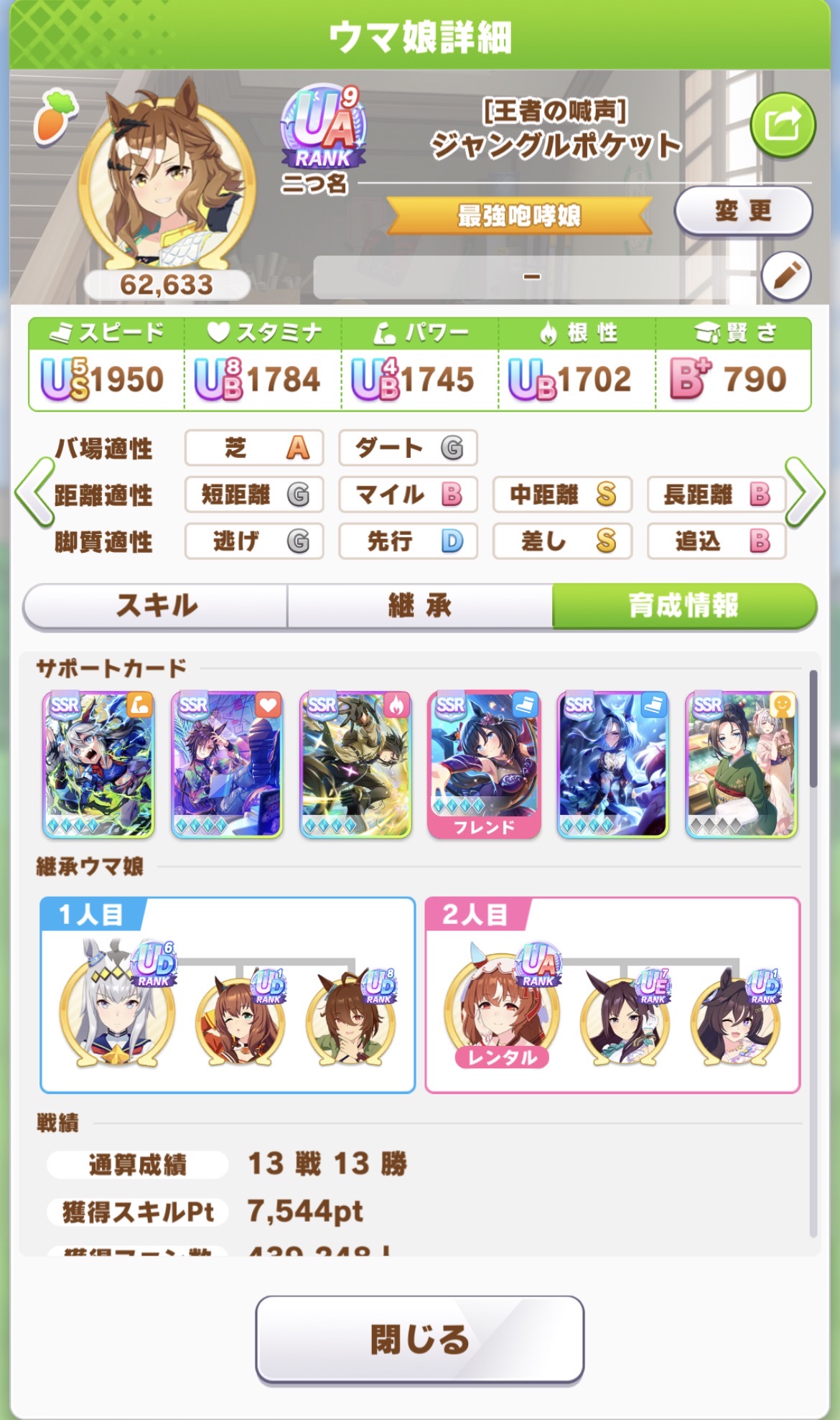Open the guts-type SSR support card

click(x=355, y=765)
